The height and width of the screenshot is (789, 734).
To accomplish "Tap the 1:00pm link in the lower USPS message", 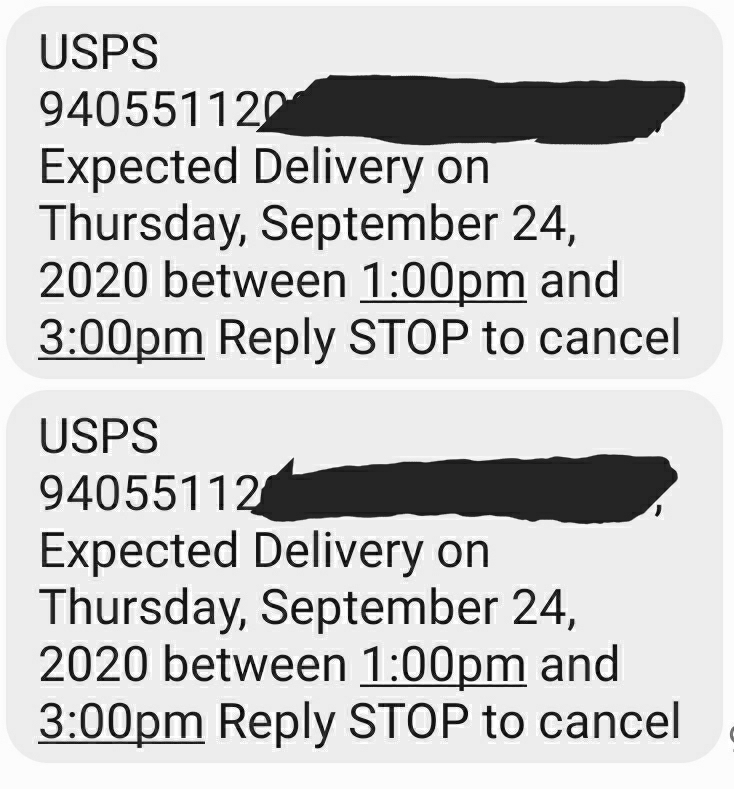I will click(x=442, y=665).
